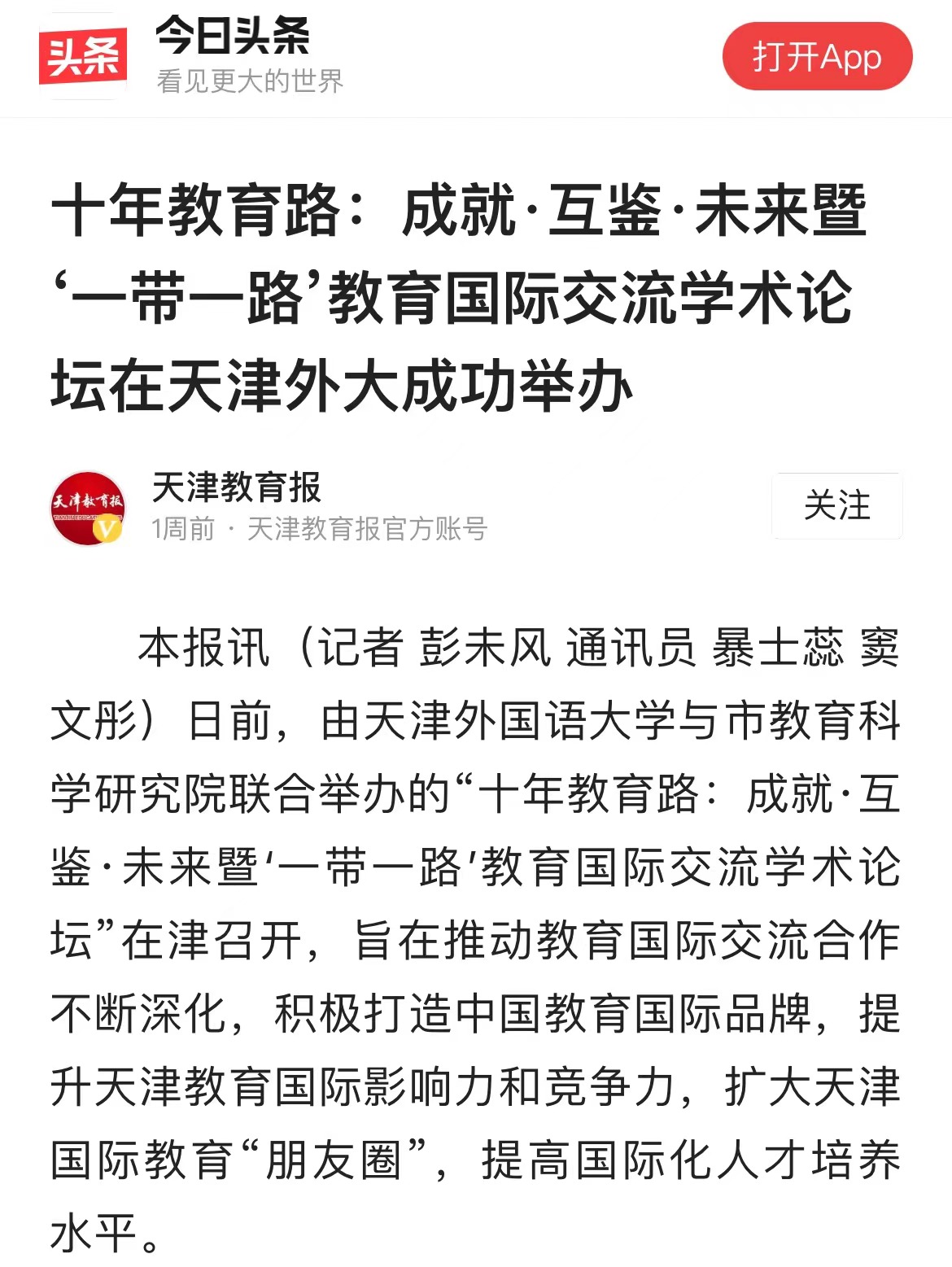
Task: Follow 天津教育报 with 关注 button
Action: pyautogui.click(x=836, y=505)
